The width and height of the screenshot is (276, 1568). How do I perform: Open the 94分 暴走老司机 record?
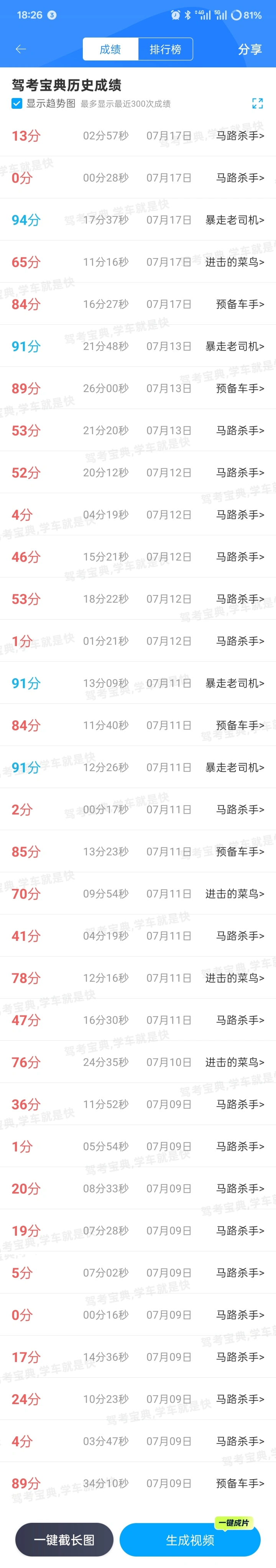[138, 220]
